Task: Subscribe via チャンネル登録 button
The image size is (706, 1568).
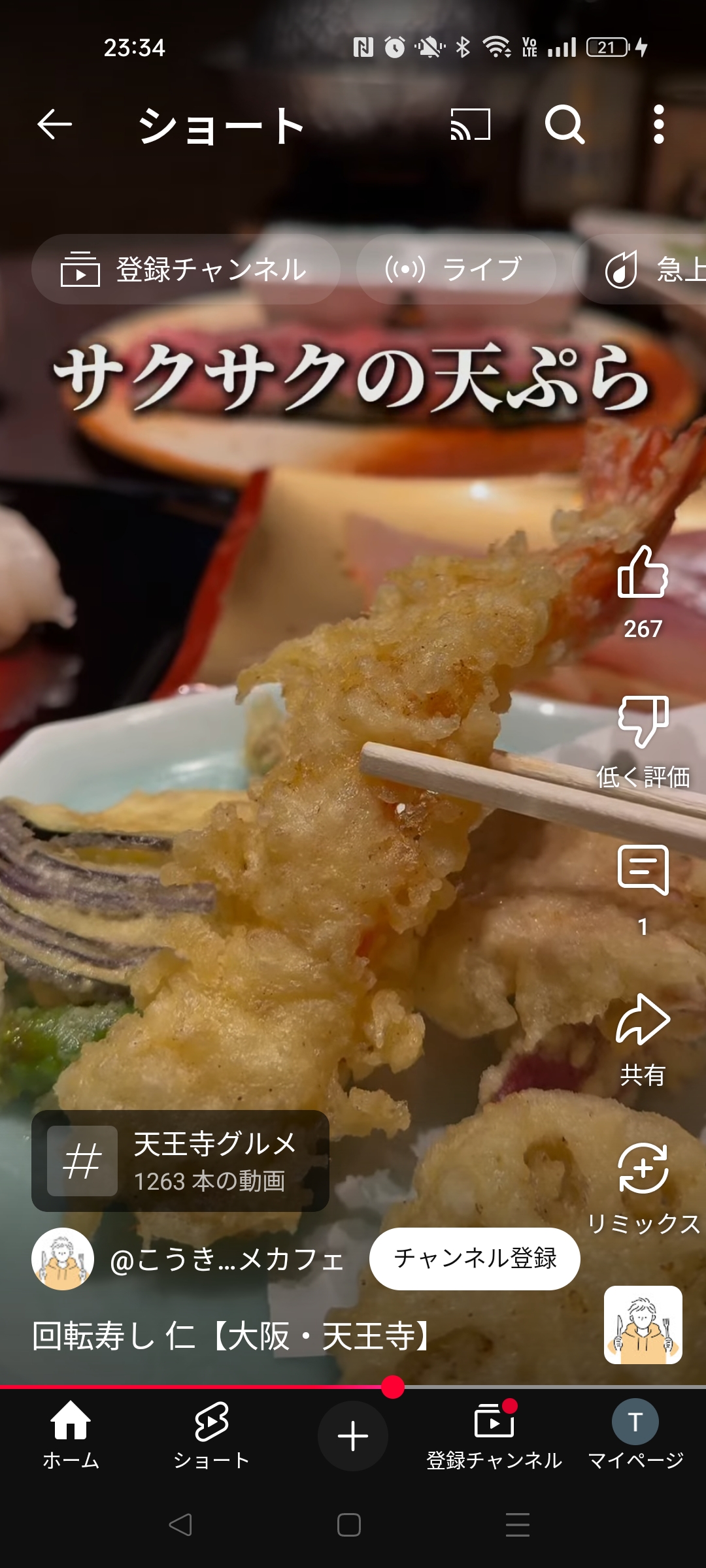Action: [475, 1259]
